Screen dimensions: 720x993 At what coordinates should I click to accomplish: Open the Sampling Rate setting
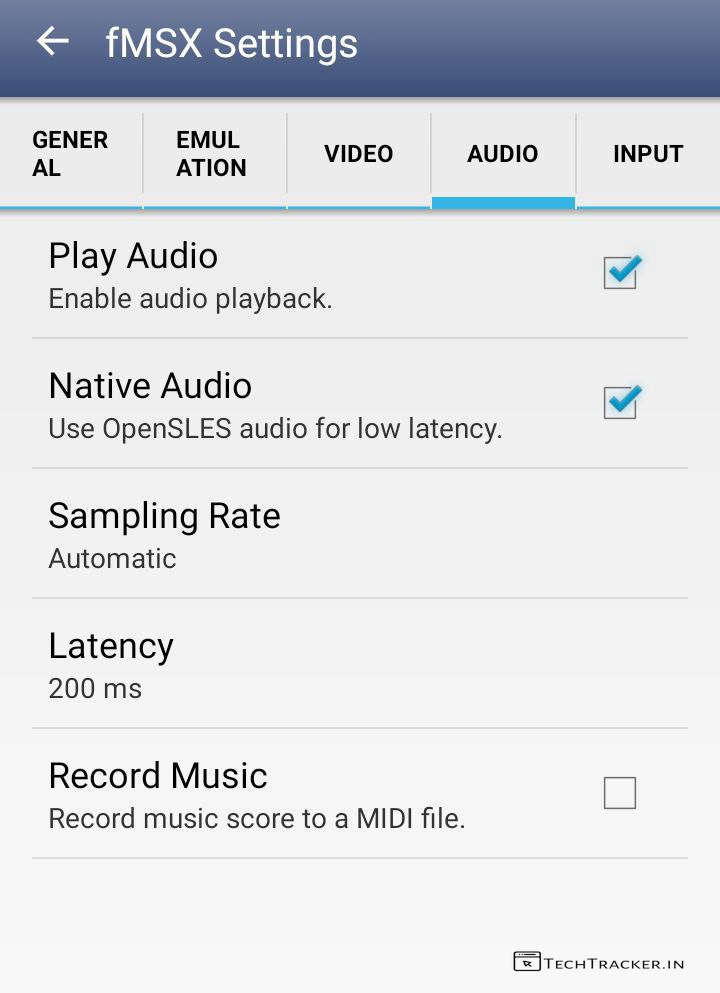360,534
